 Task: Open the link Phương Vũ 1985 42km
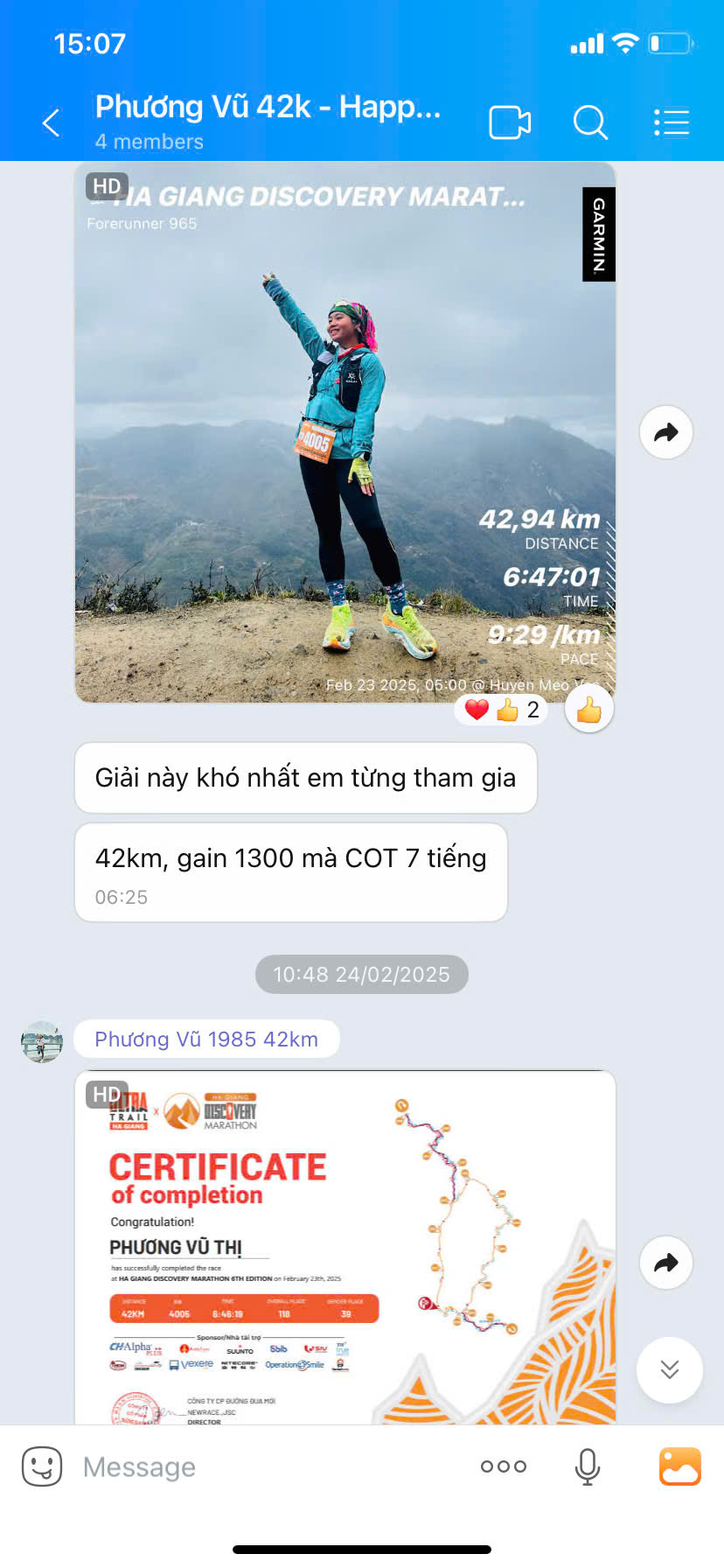click(206, 1039)
